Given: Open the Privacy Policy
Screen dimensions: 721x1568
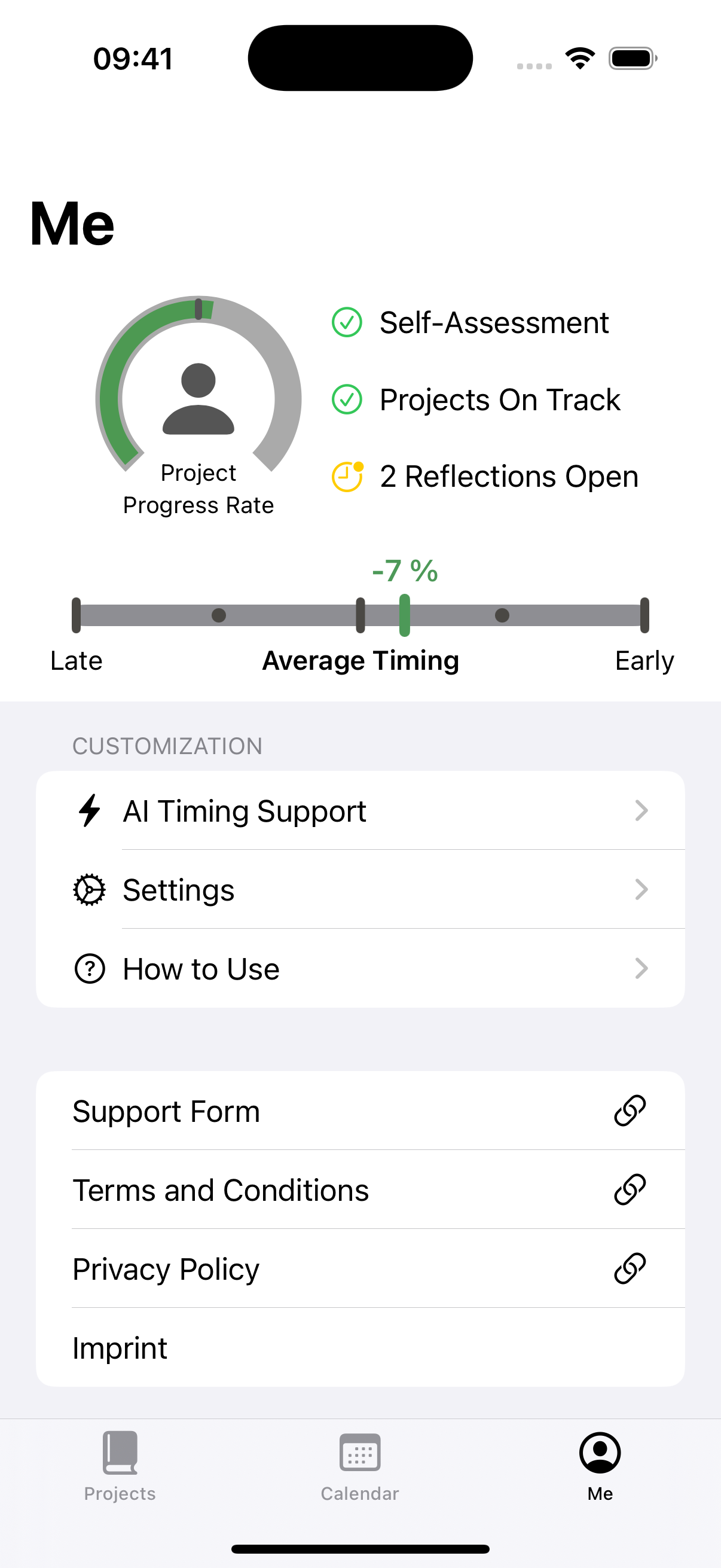Looking at the screenshot, I should [360, 1268].
